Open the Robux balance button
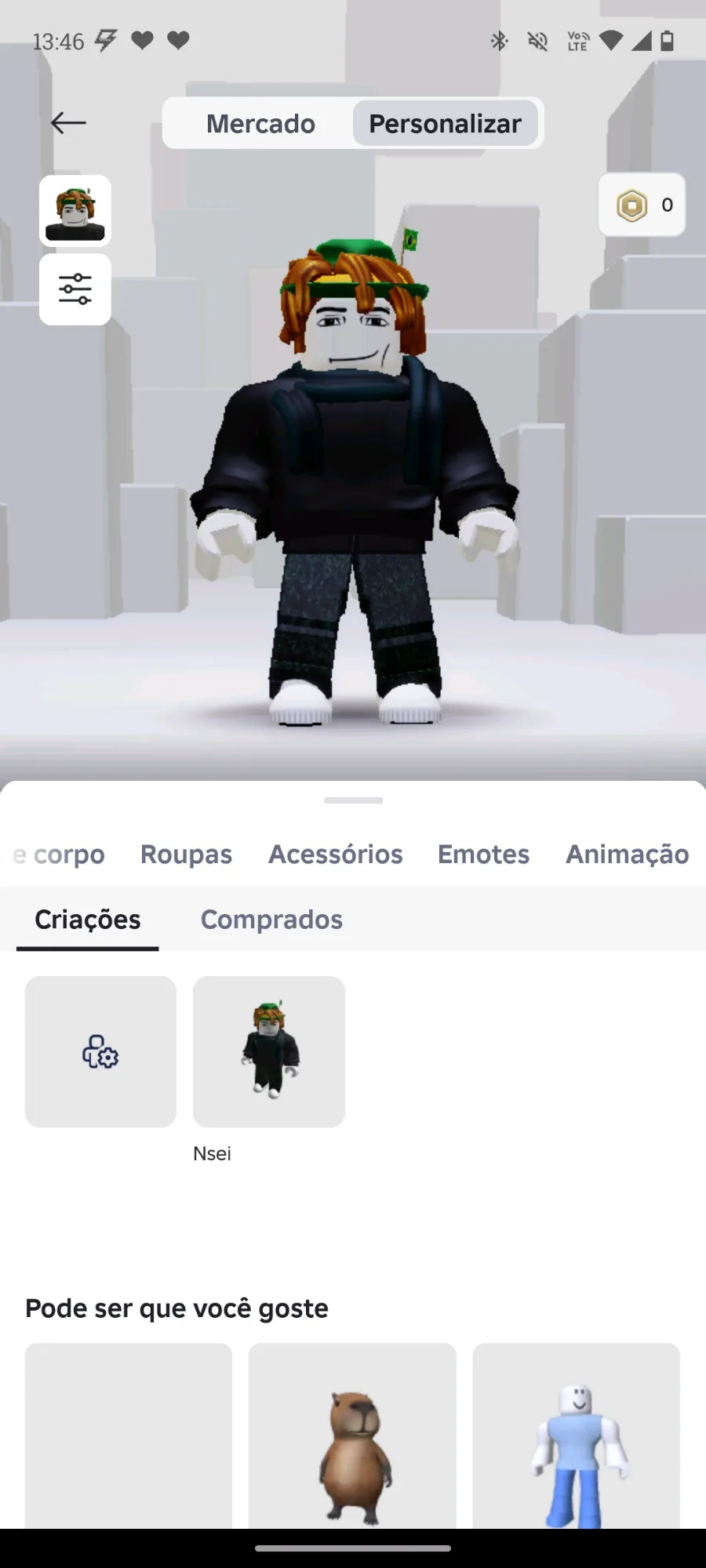Image resolution: width=706 pixels, height=1568 pixels. point(642,205)
